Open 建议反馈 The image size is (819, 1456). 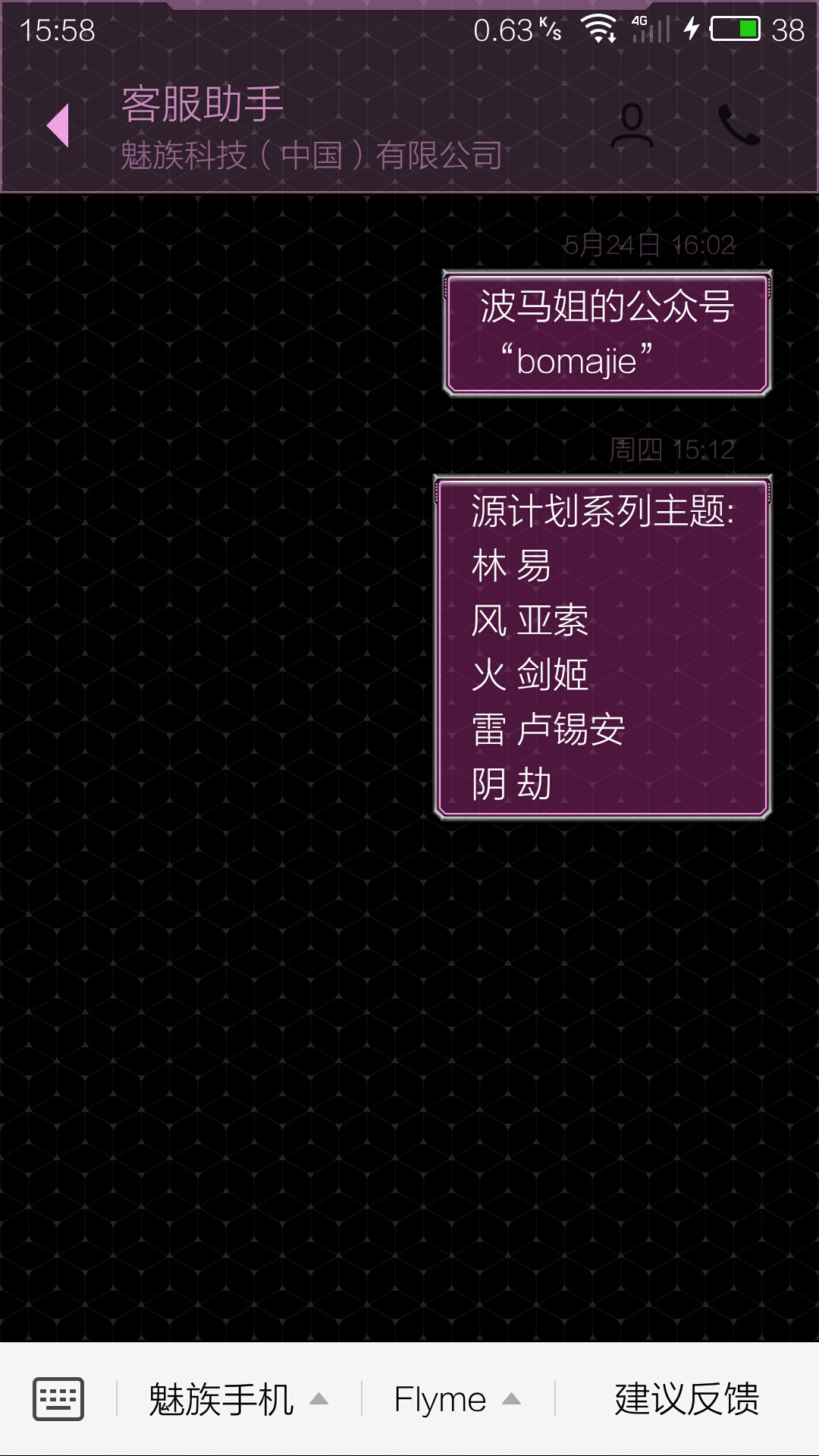(687, 1399)
